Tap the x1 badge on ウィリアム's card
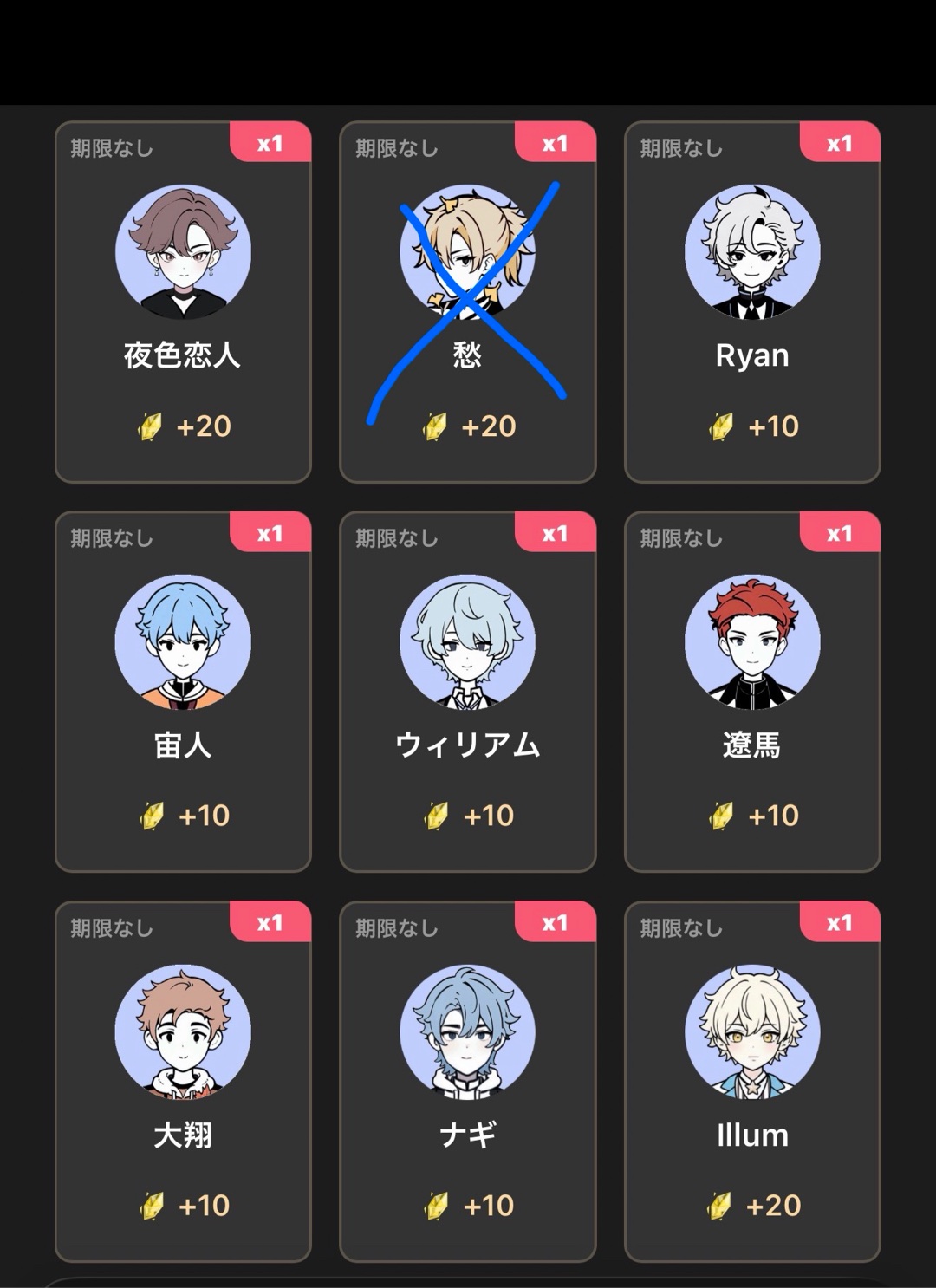The image size is (936, 1288). point(556,535)
